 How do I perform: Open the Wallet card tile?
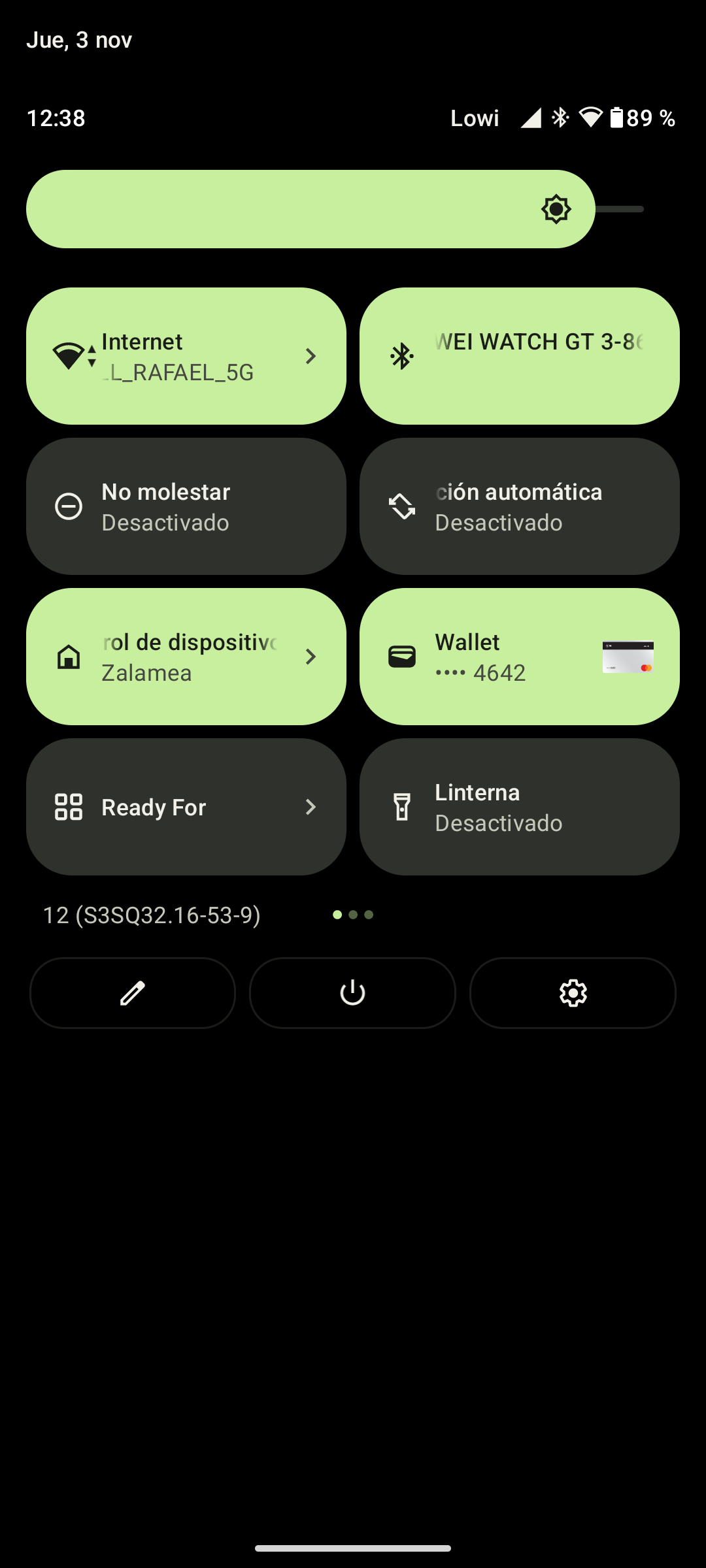tap(520, 657)
